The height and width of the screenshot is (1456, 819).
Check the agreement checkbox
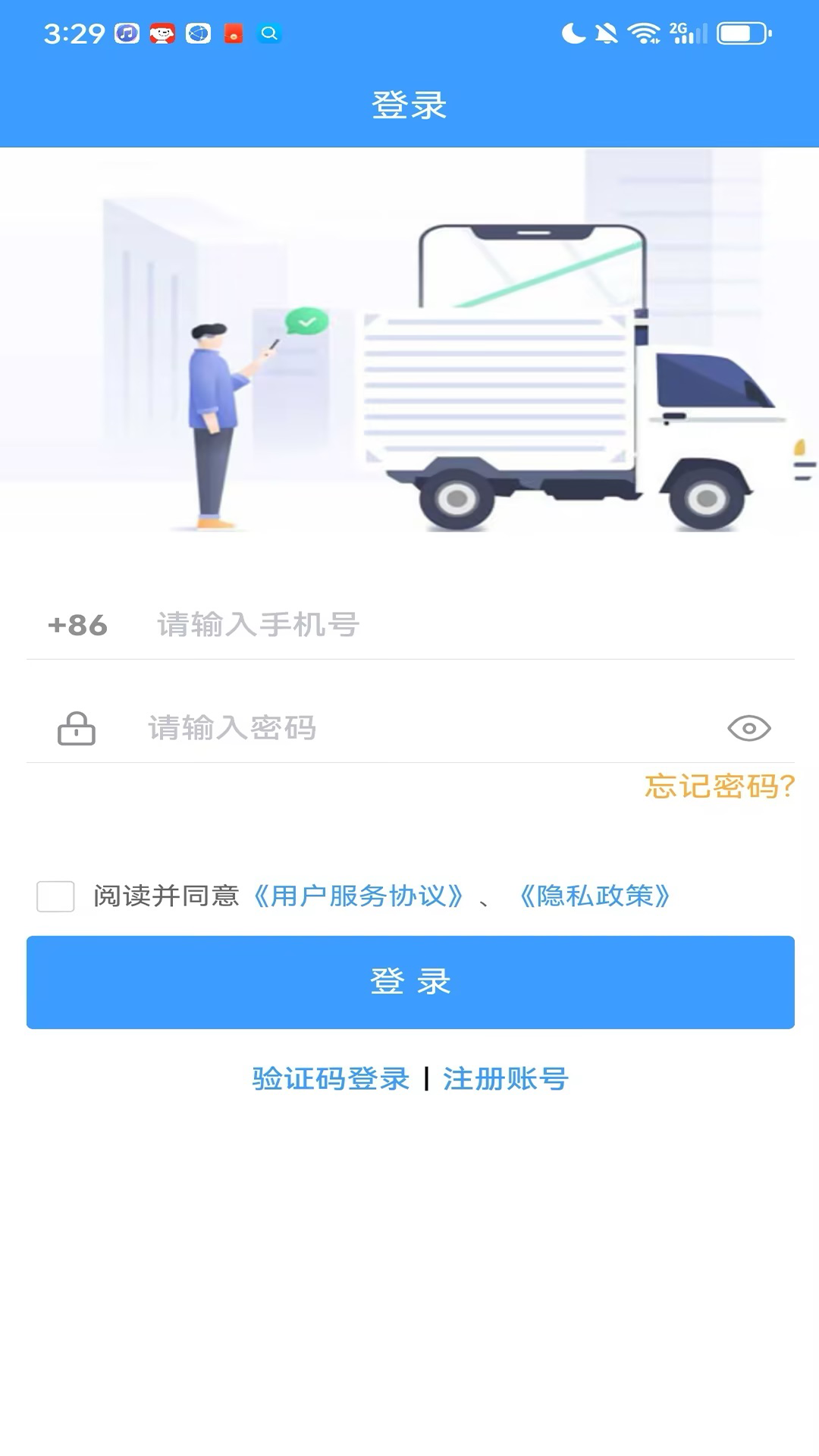click(54, 897)
